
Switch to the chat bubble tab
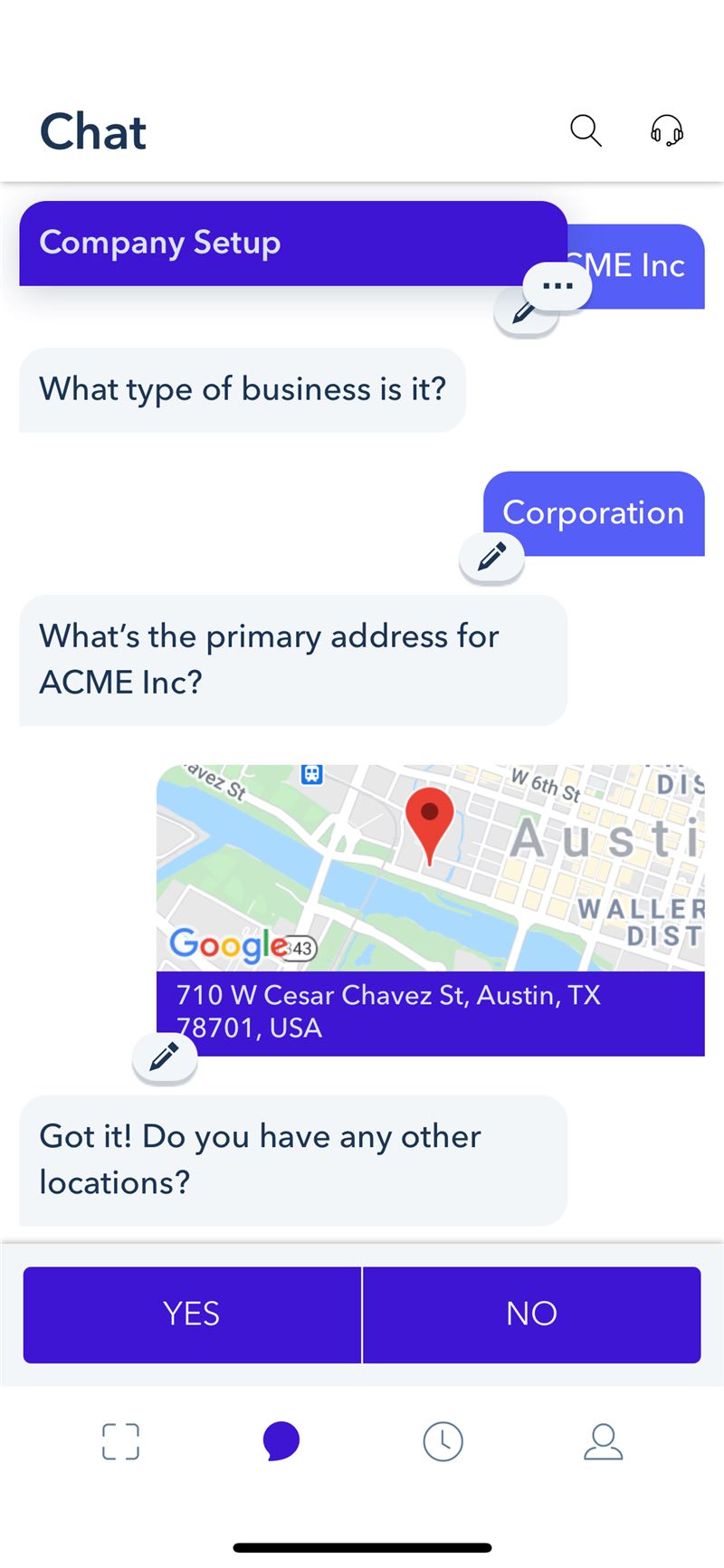pyautogui.click(x=281, y=1441)
